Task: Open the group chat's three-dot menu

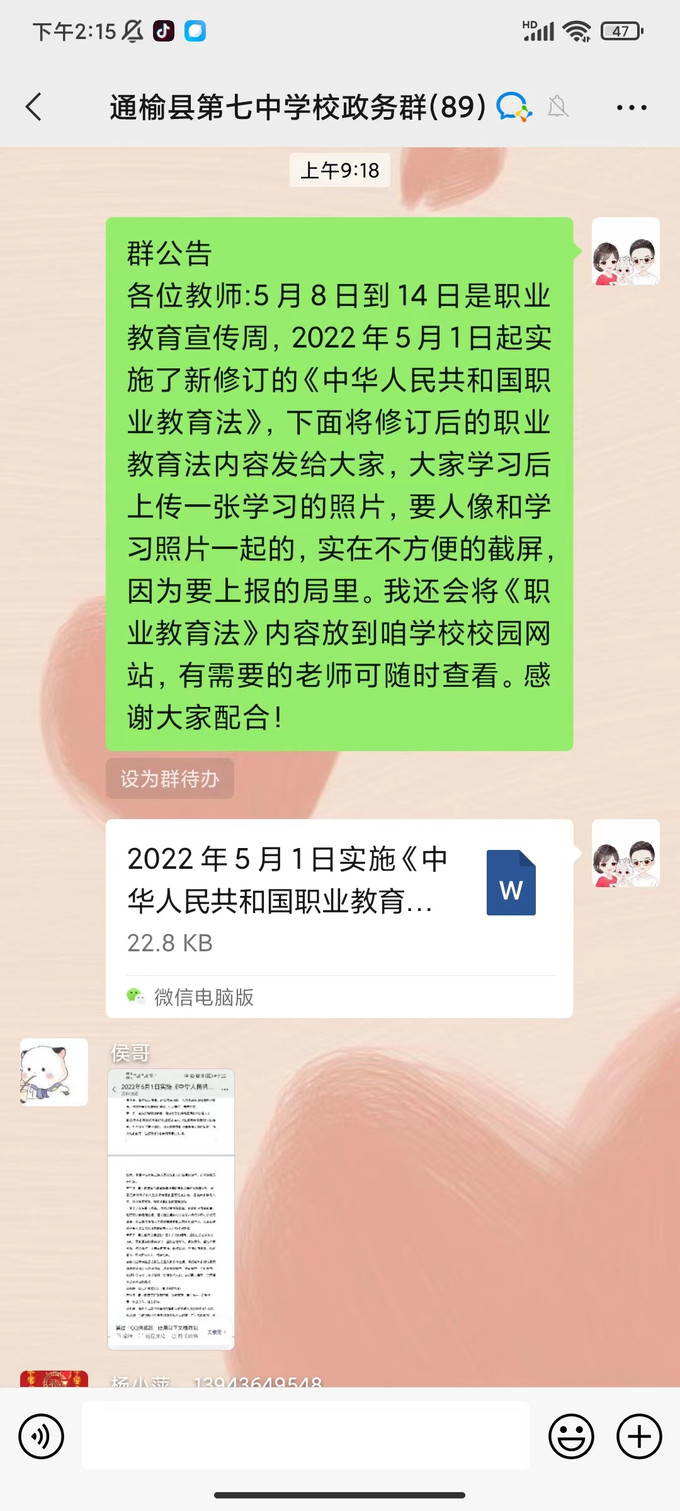Action: (x=631, y=107)
